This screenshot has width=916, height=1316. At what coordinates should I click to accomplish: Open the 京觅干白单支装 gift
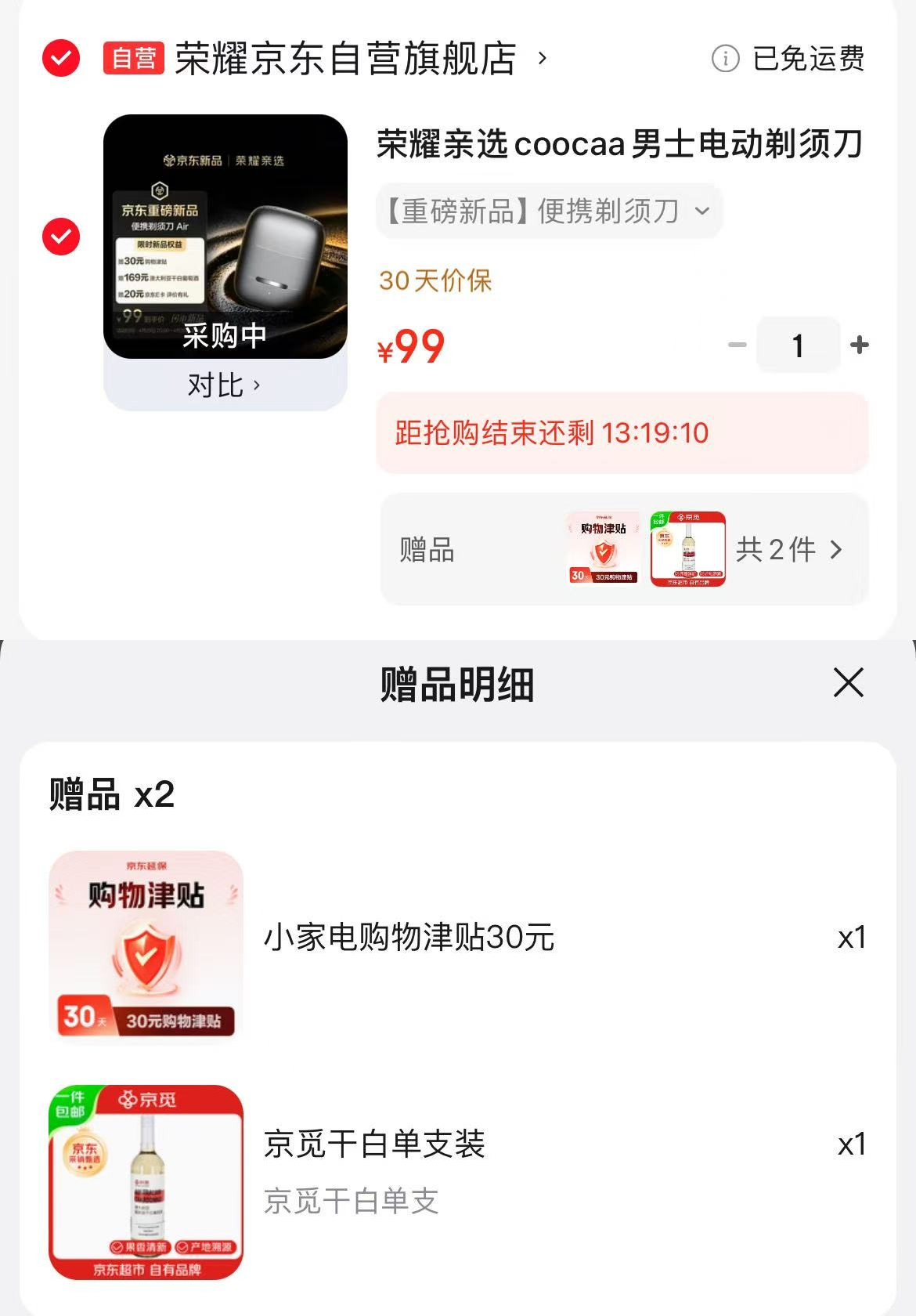click(x=374, y=1144)
